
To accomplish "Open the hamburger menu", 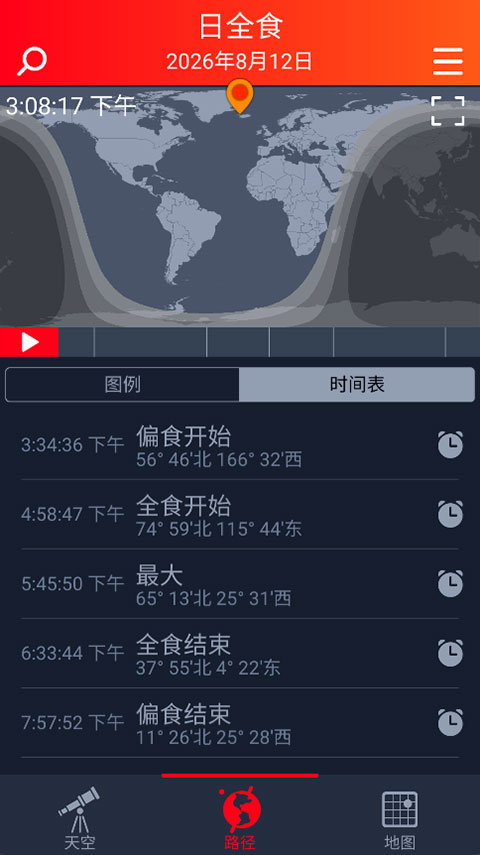I will [x=448, y=61].
